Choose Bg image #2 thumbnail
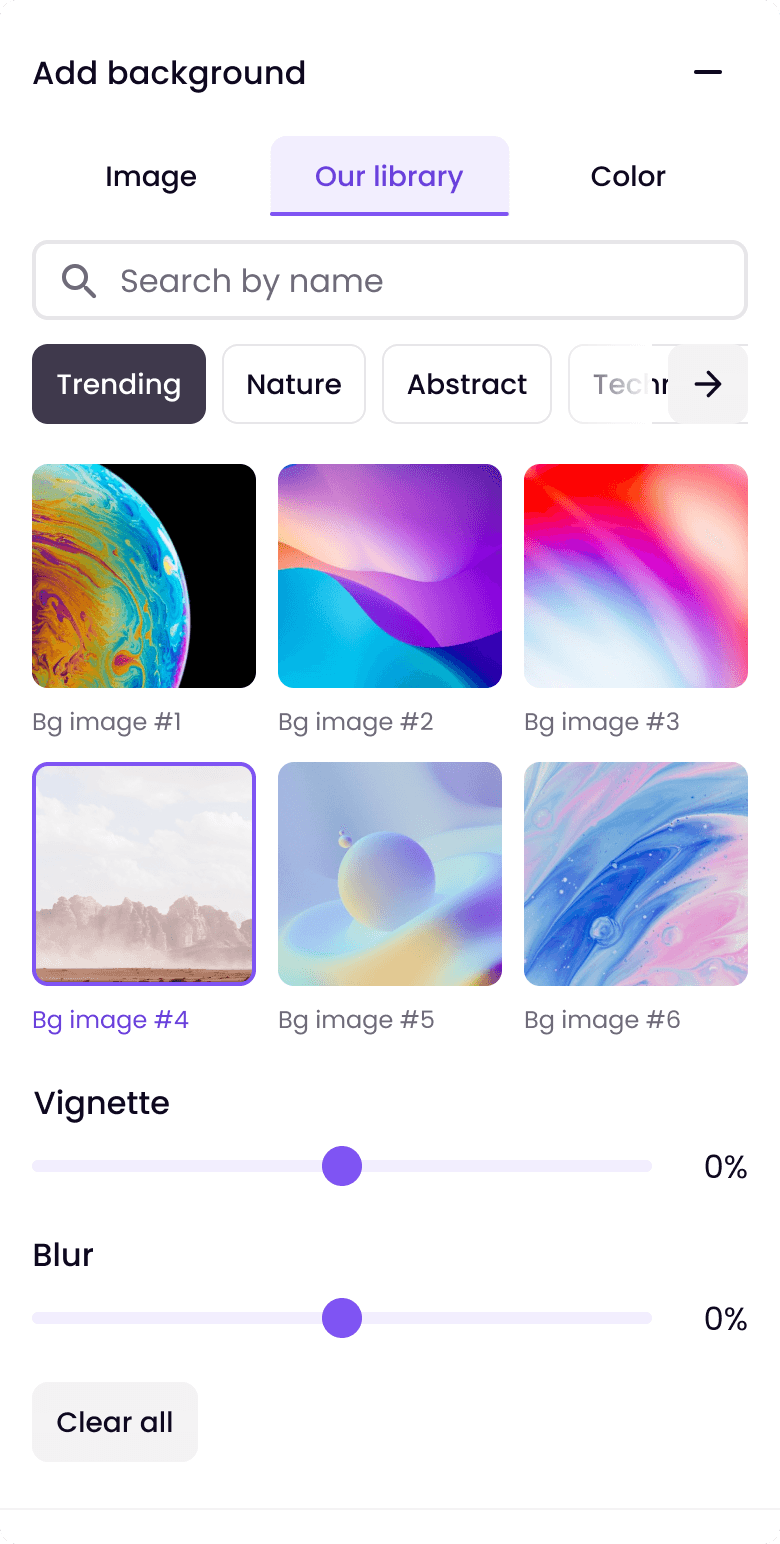The height and width of the screenshot is (1544, 780). 390,576
